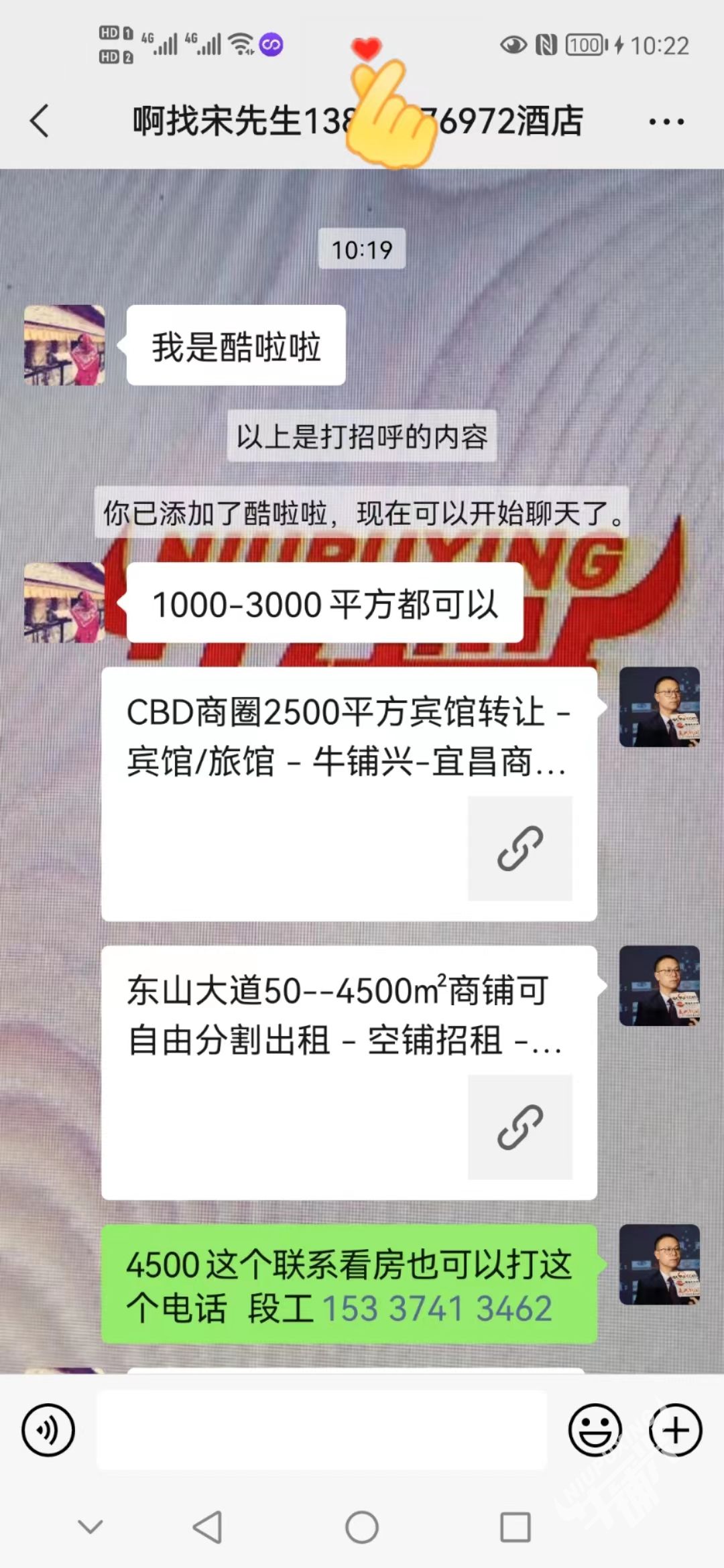The width and height of the screenshot is (724, 1568).
Task: Open the CBD商圈2500平方宾馆转让 link card
Action: click(x=349, y=793)
